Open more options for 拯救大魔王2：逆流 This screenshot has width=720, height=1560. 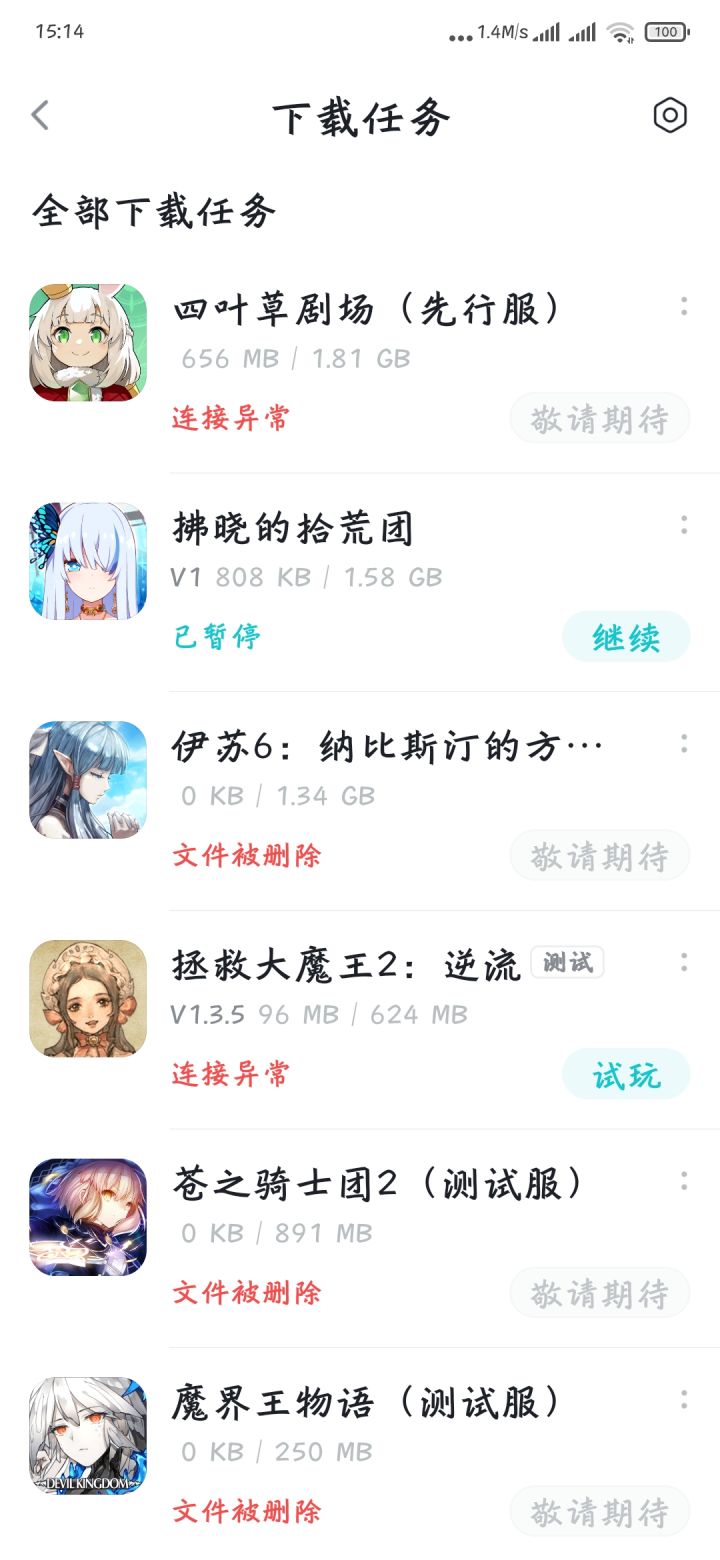coord(684,962)
